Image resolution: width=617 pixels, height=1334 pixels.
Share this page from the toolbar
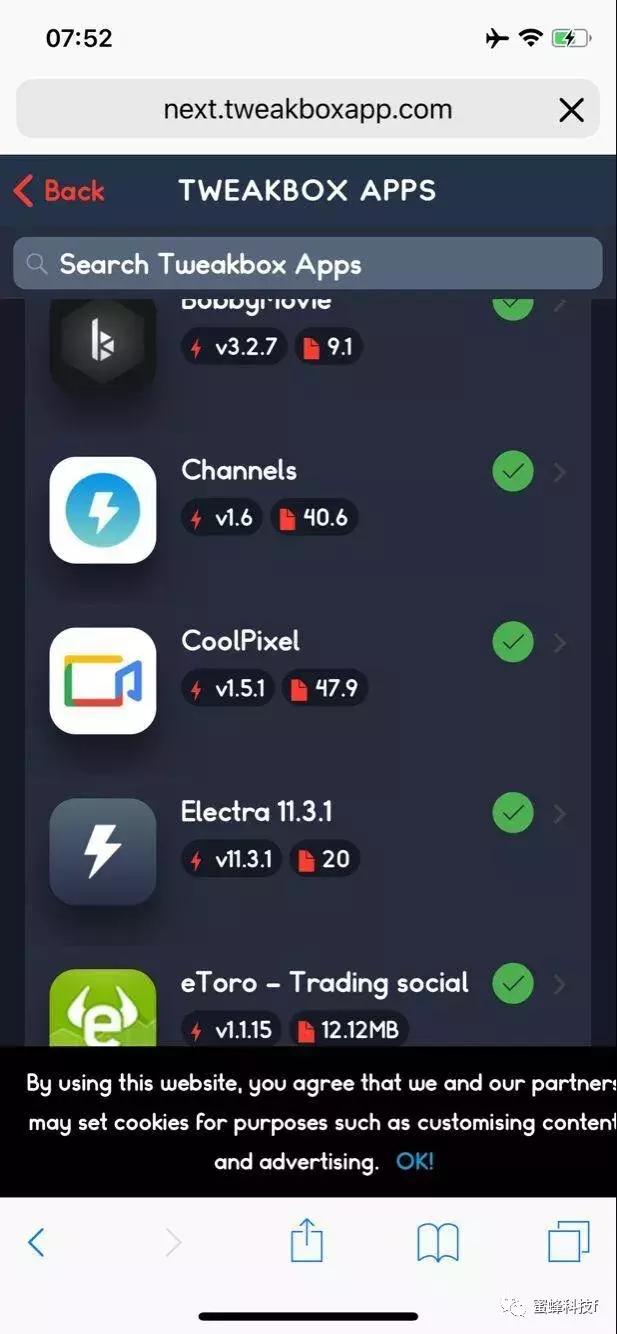(307, 1241)
